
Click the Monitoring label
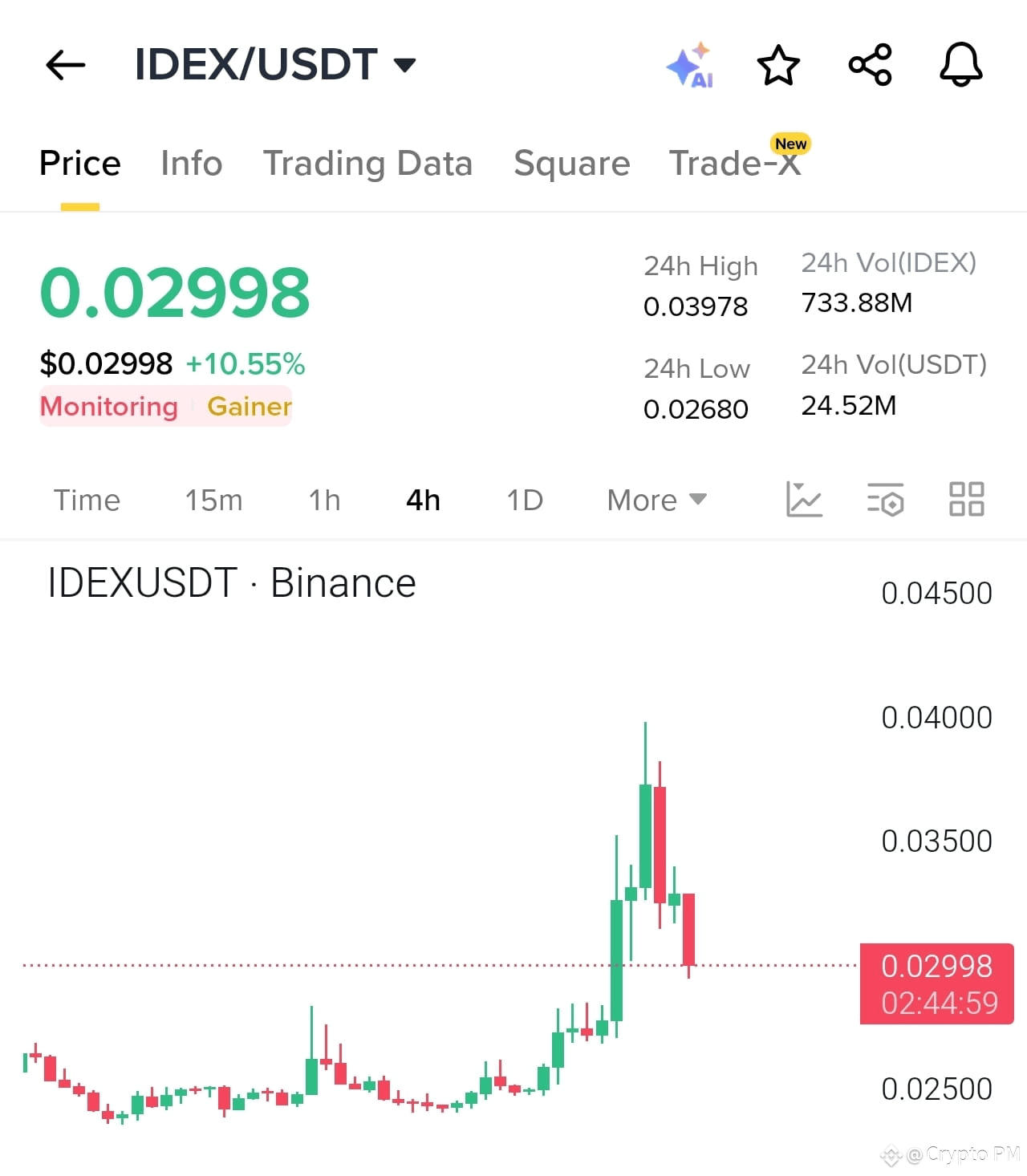tap(108, 407)
